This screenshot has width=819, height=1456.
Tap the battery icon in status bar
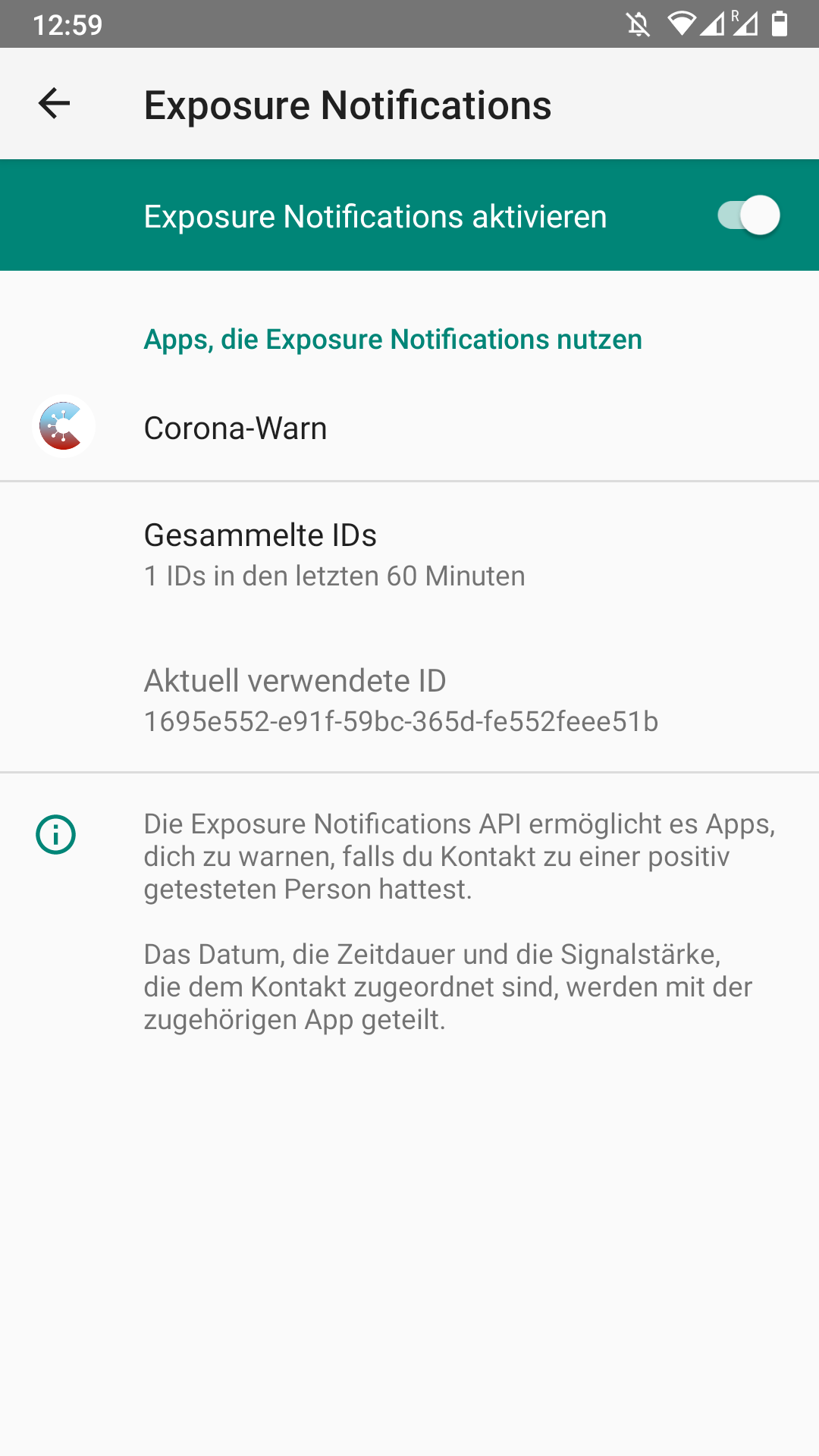(x=781, y=24)
